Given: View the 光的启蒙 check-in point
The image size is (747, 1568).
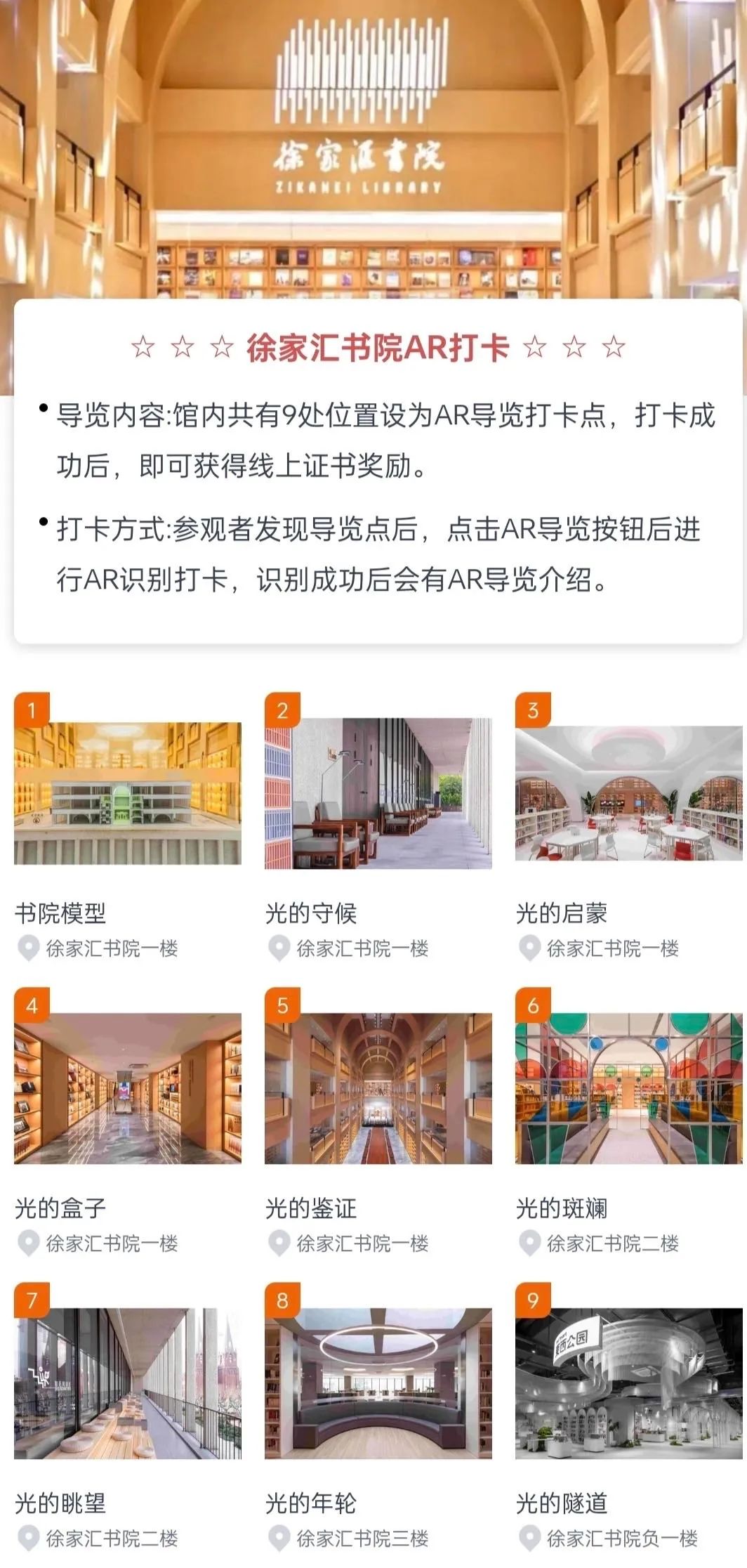Looking at the screenshot, I should (628, 793).
